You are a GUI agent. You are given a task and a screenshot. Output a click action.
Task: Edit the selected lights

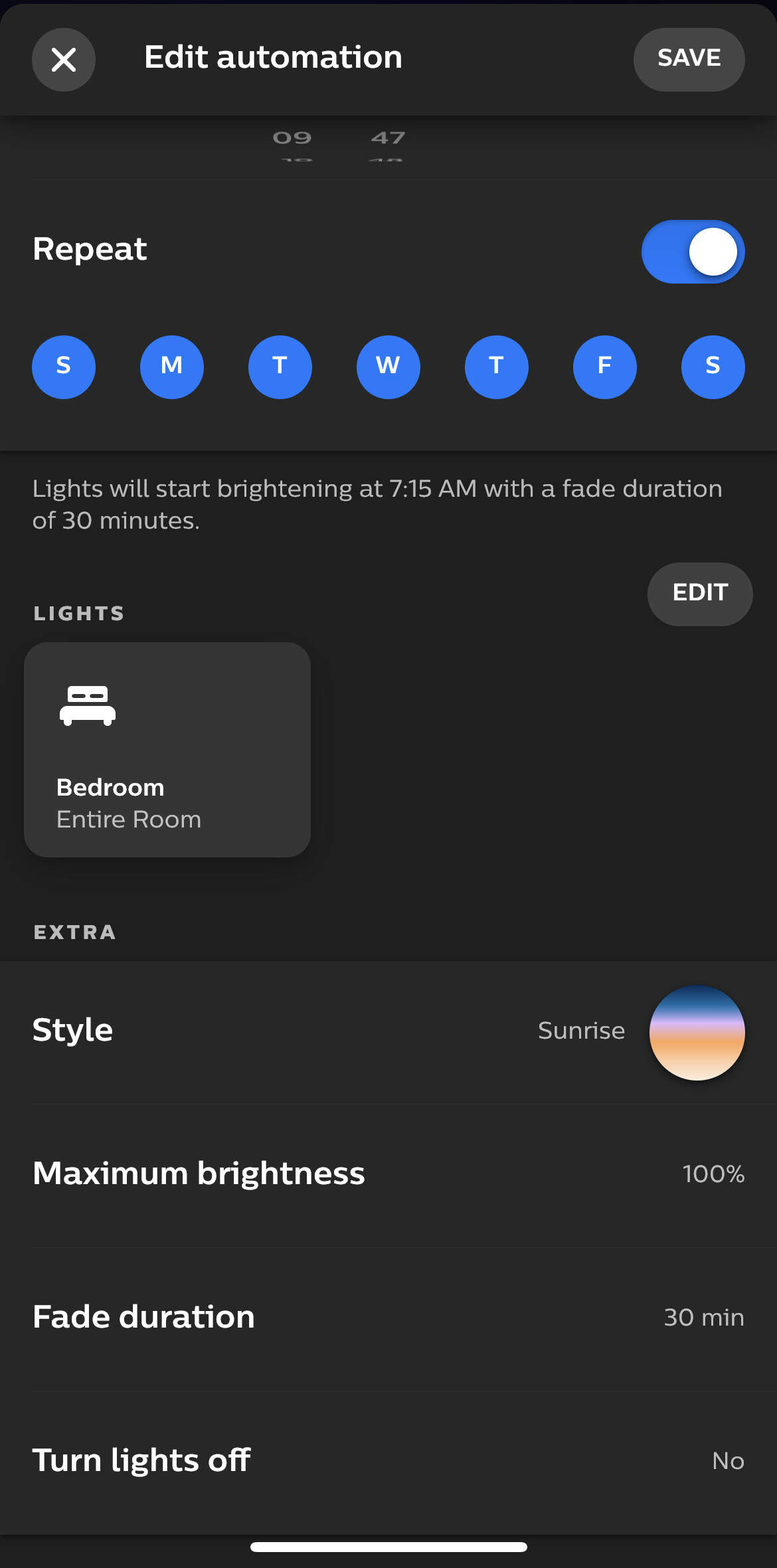tap(699, 594)
